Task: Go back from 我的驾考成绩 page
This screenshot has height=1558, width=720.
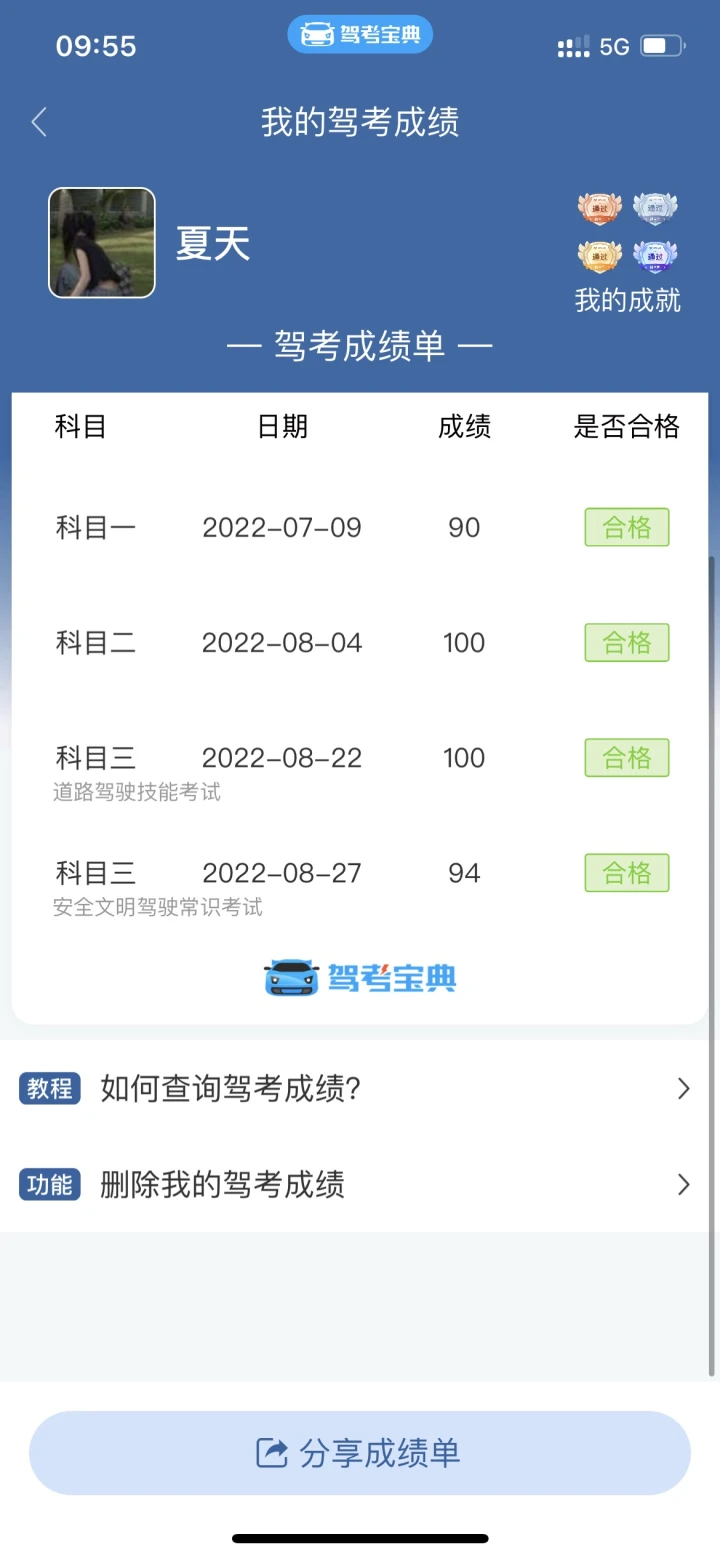Action: (x=40, y=123)
